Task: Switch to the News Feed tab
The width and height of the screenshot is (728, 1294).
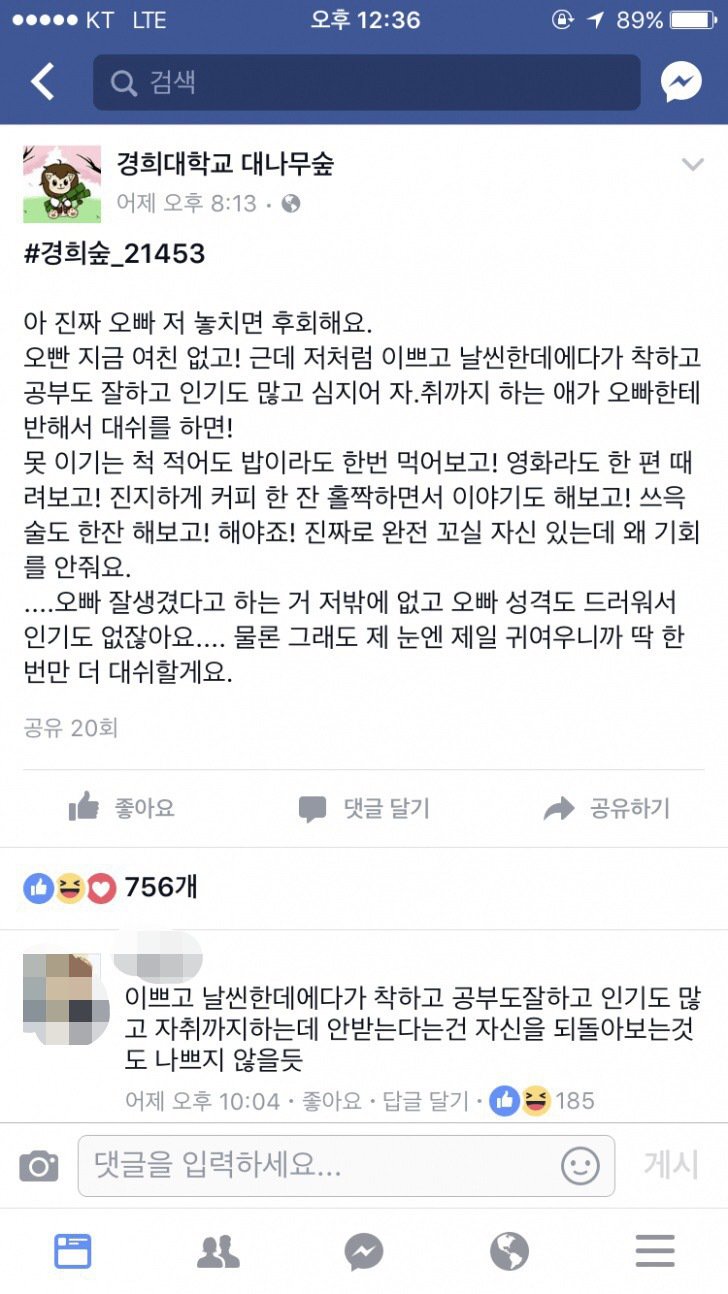Action: coord(73,1251)
